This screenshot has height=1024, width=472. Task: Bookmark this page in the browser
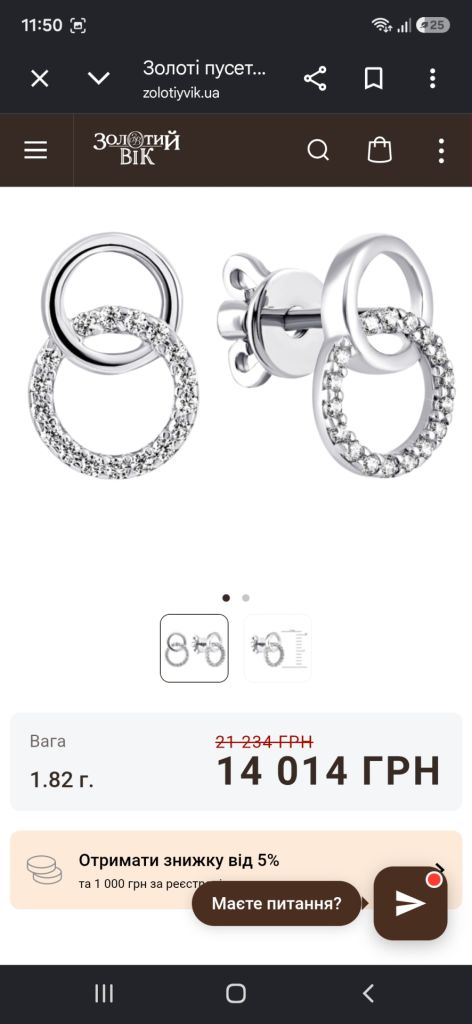pos(373,79)
